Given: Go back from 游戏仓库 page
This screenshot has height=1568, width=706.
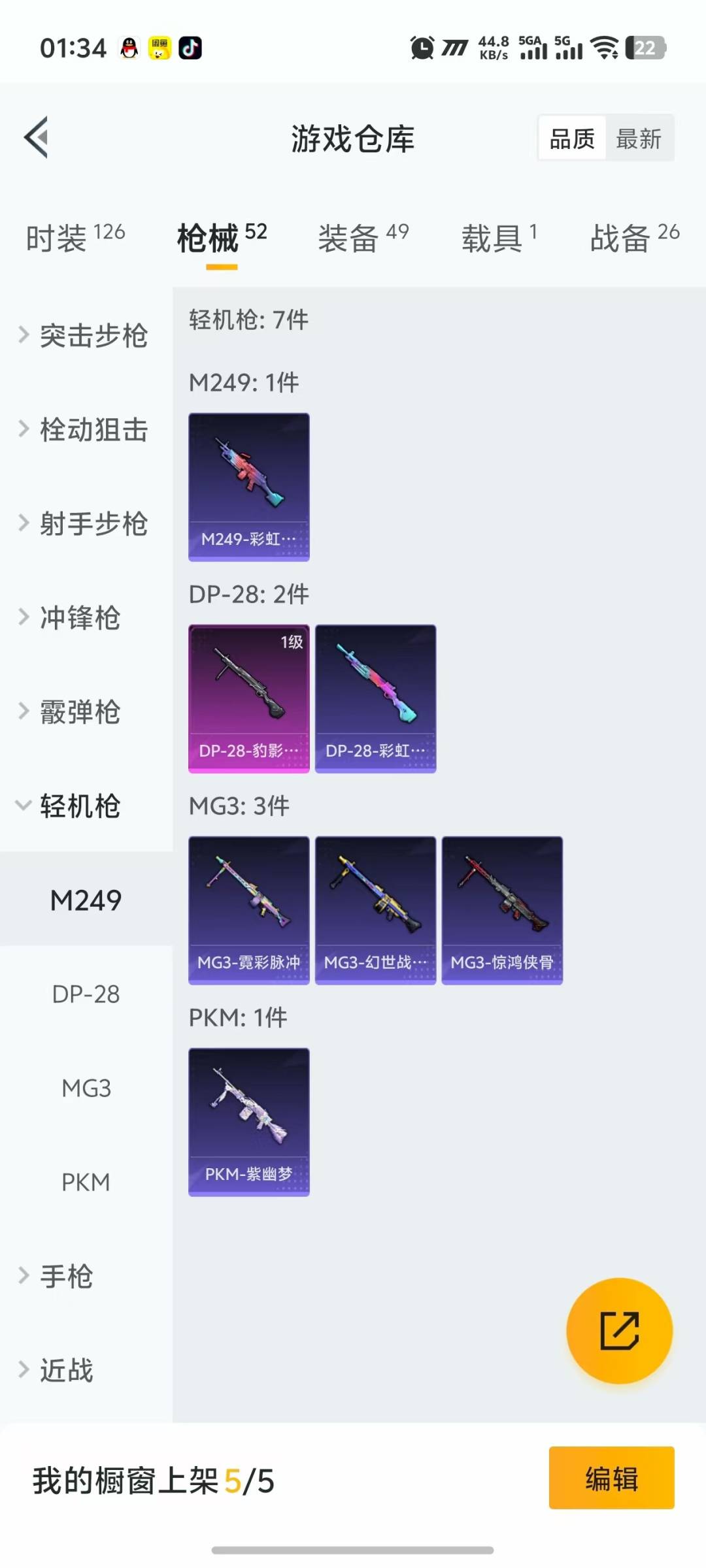Looking at the screenshot, I should click(37, 137).
